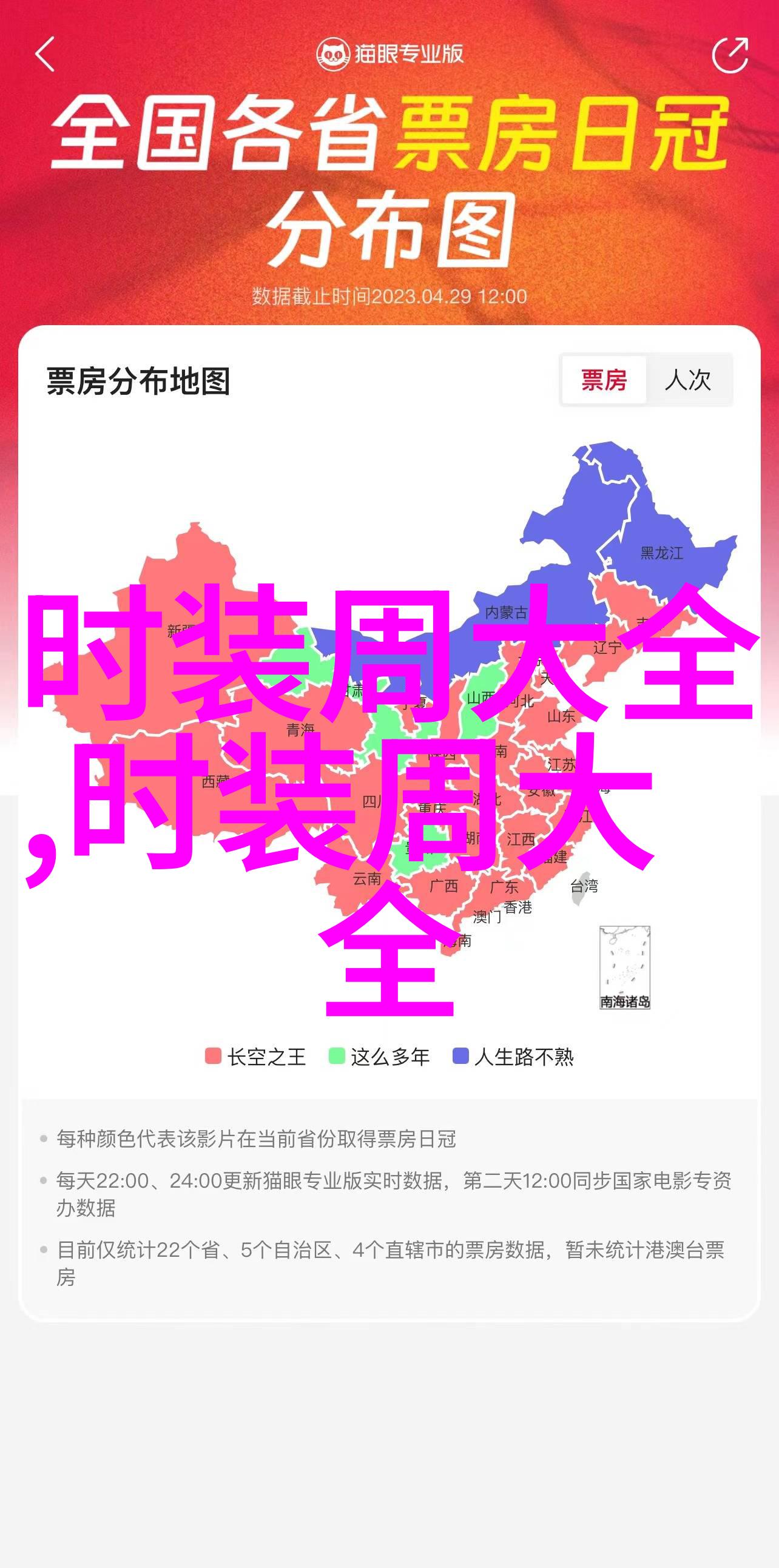Share this box office map
This screenshot has height=1568, width=779.
730,55
